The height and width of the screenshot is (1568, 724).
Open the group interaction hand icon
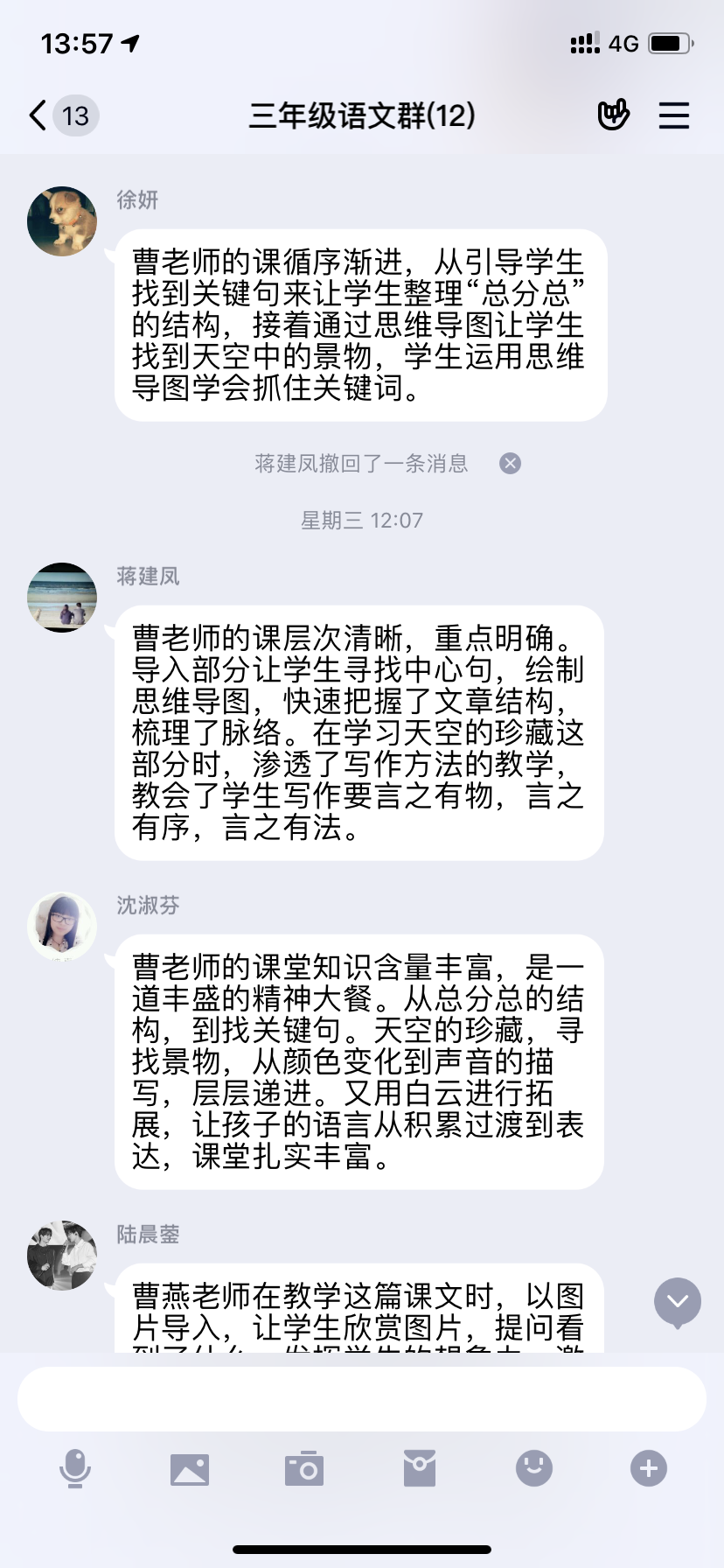tap(613, 115)
